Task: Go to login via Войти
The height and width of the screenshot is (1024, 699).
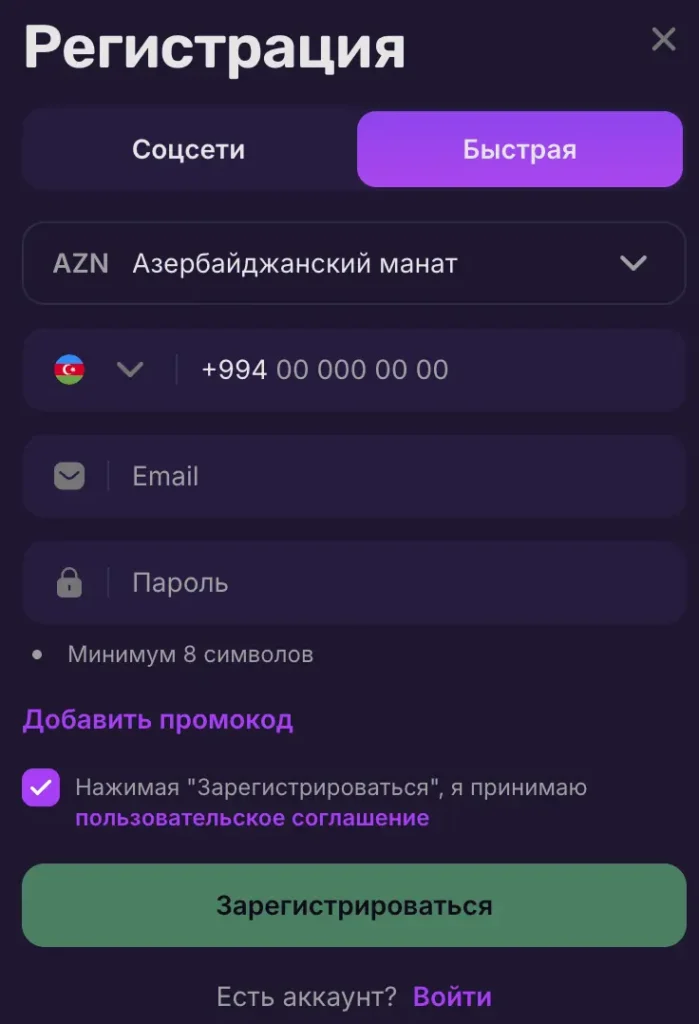Action: click(x=452, y=997)
